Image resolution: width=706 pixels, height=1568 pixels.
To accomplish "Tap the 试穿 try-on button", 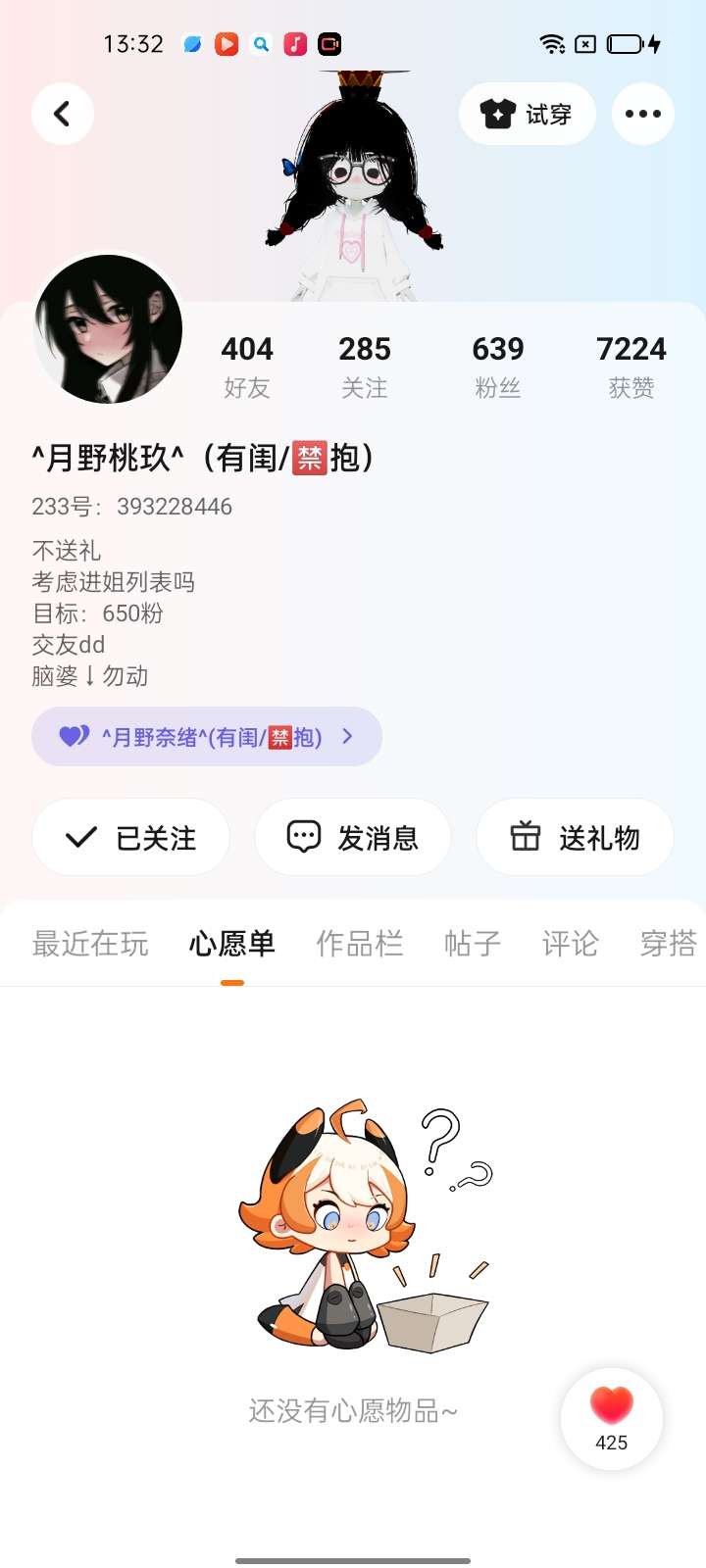I will pos(527,114).
